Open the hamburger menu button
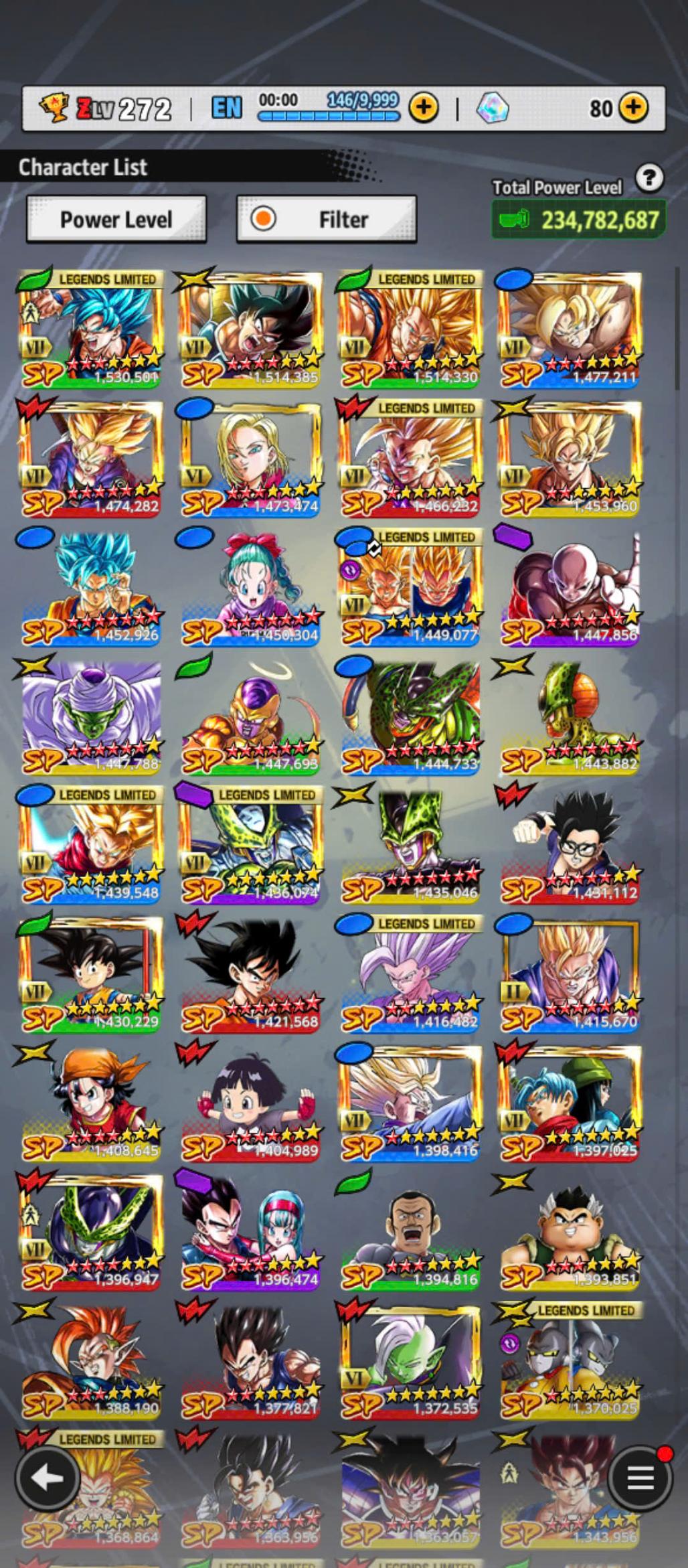Viewport: 688px width, 1568px height. (640, 1478)
